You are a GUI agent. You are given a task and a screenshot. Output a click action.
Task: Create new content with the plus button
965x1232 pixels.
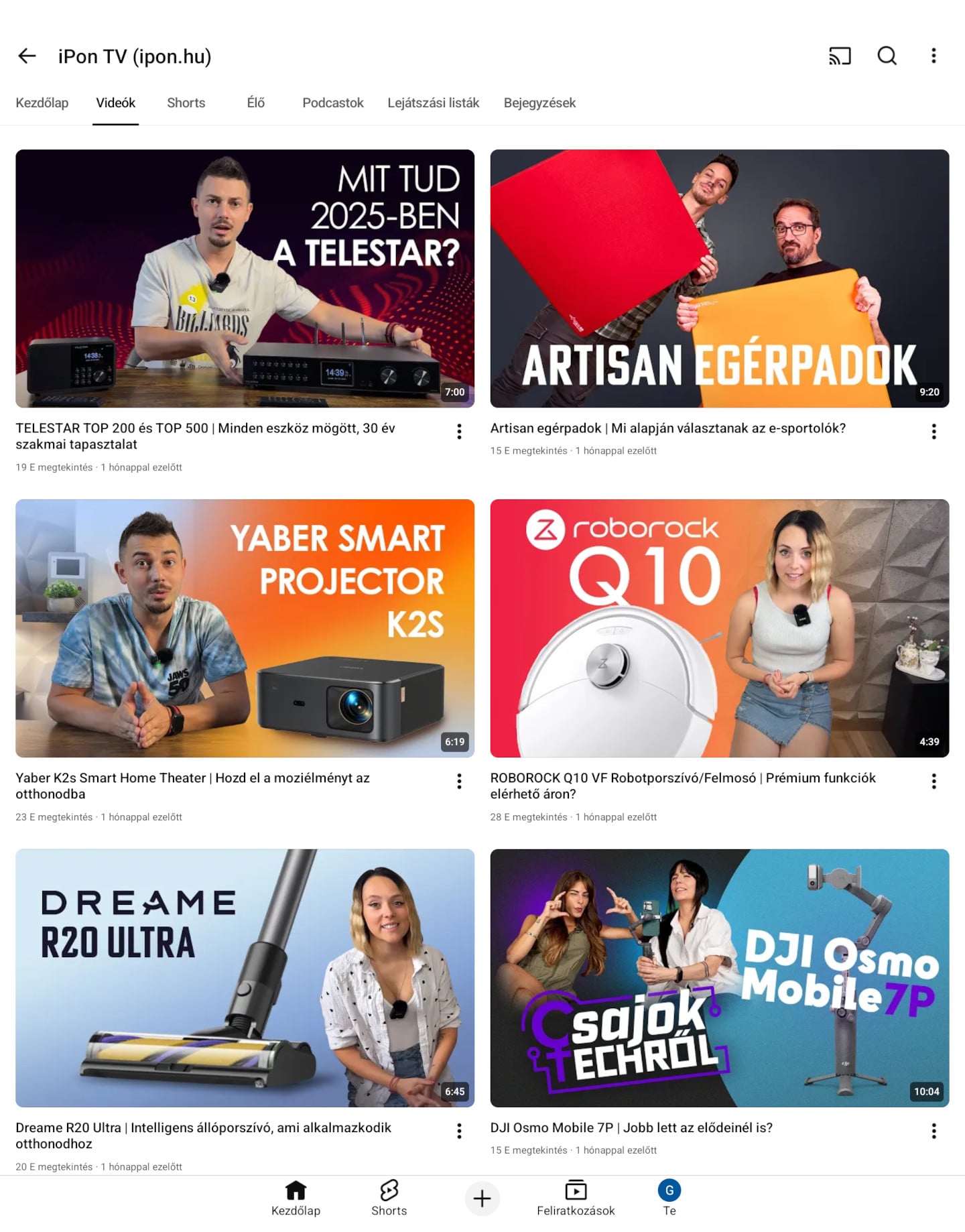coord(482,1198)
